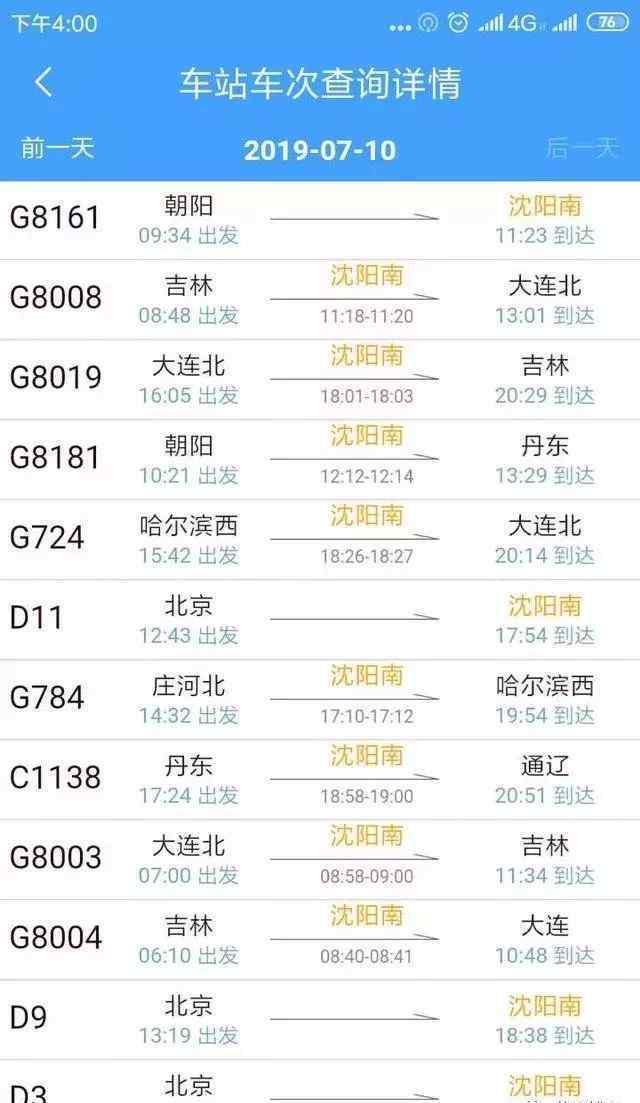Select train C1138 to 通辽
This screenshot has height=1103, width=640.
click(x=320, y=780)
